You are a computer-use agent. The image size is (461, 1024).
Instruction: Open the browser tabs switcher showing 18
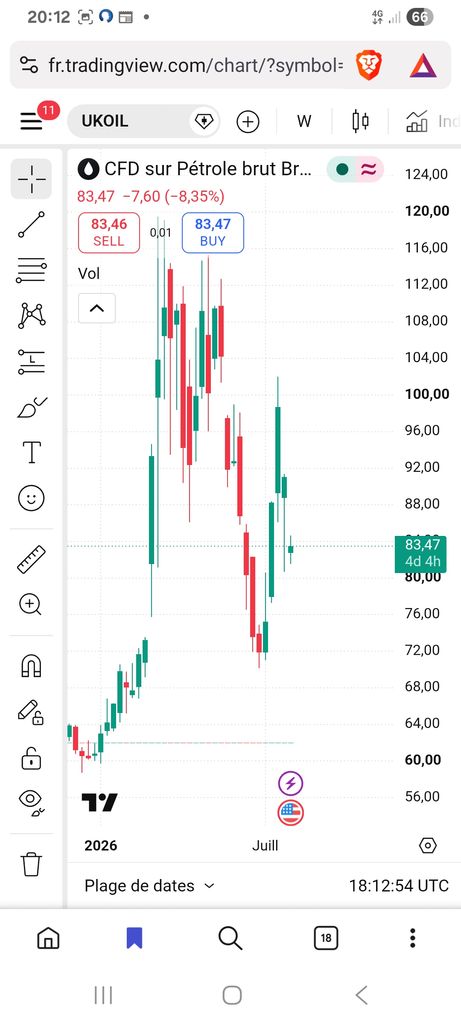point(326,939)
